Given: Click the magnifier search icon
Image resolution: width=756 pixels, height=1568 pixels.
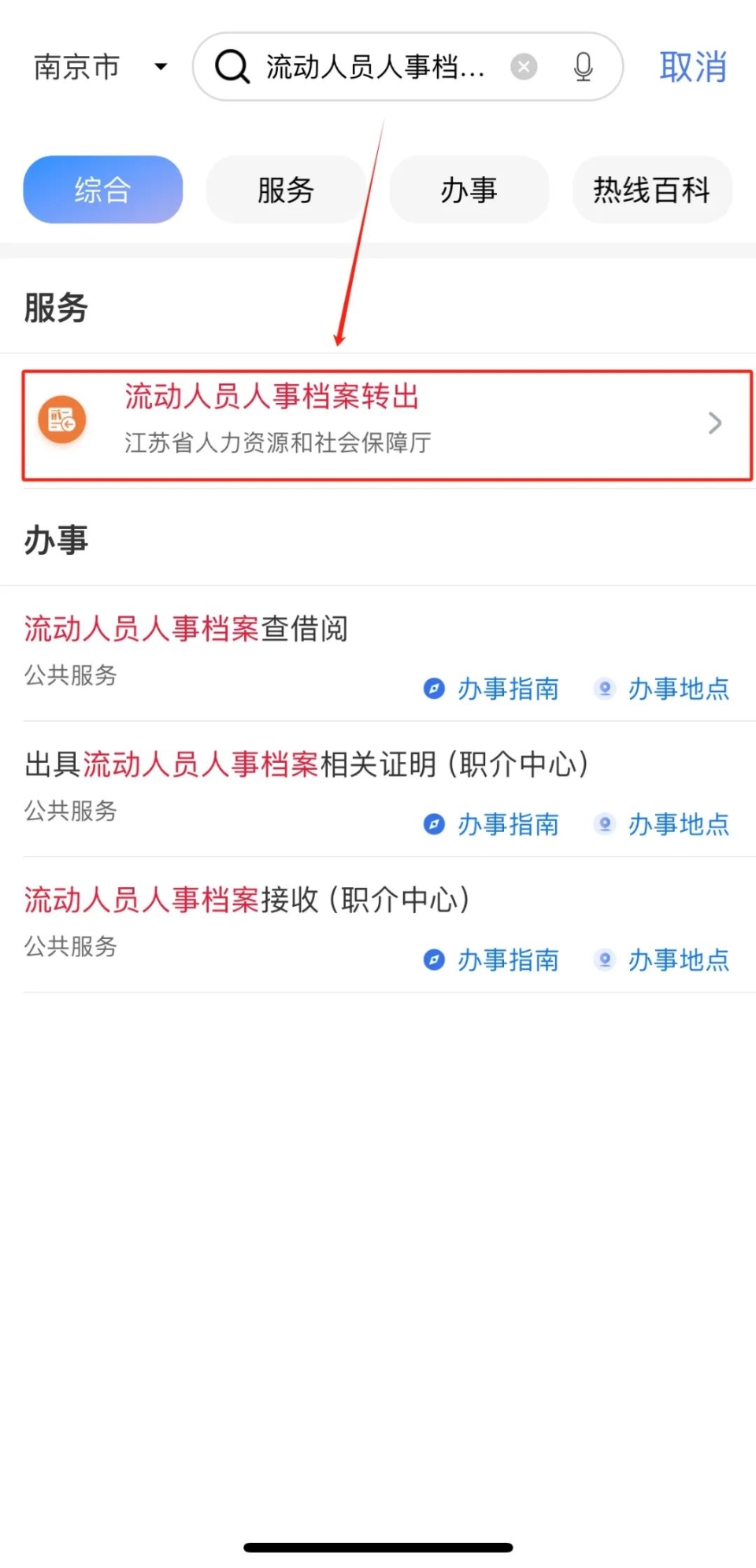Looking at the screenshot, I should pyautogui.click(x=232, y=66).
